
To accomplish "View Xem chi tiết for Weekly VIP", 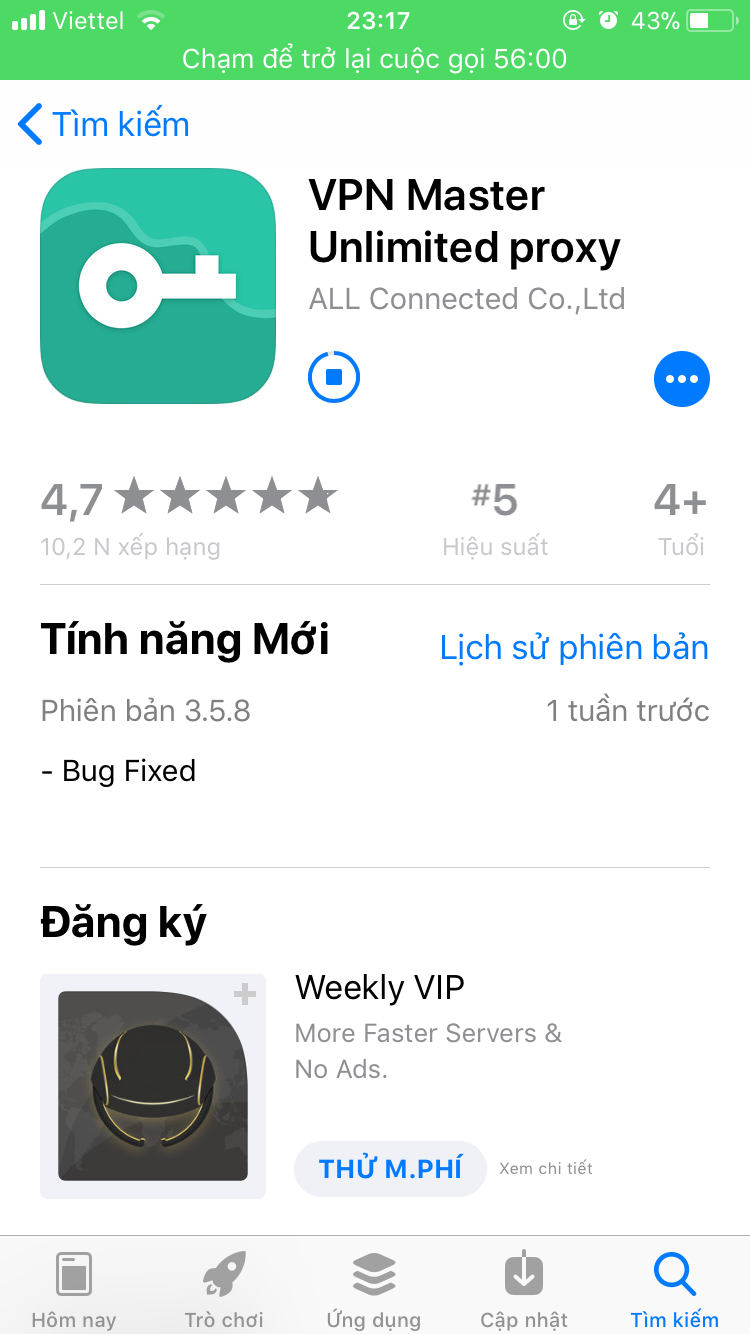I will 546,1168.
